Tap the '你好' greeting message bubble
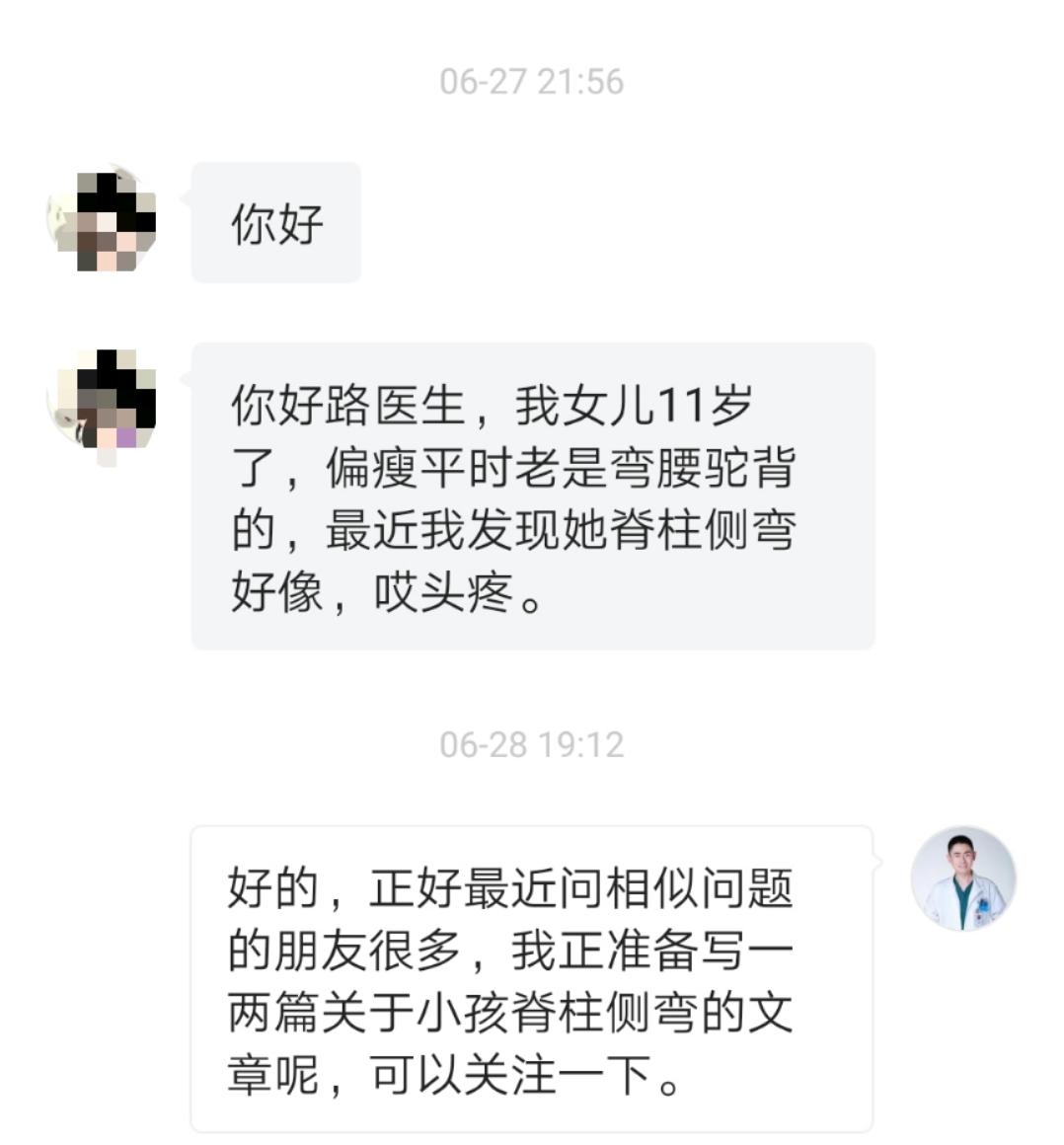Image resolution: width=1064 pixels, height=1145 pixels. pos(276,222)
